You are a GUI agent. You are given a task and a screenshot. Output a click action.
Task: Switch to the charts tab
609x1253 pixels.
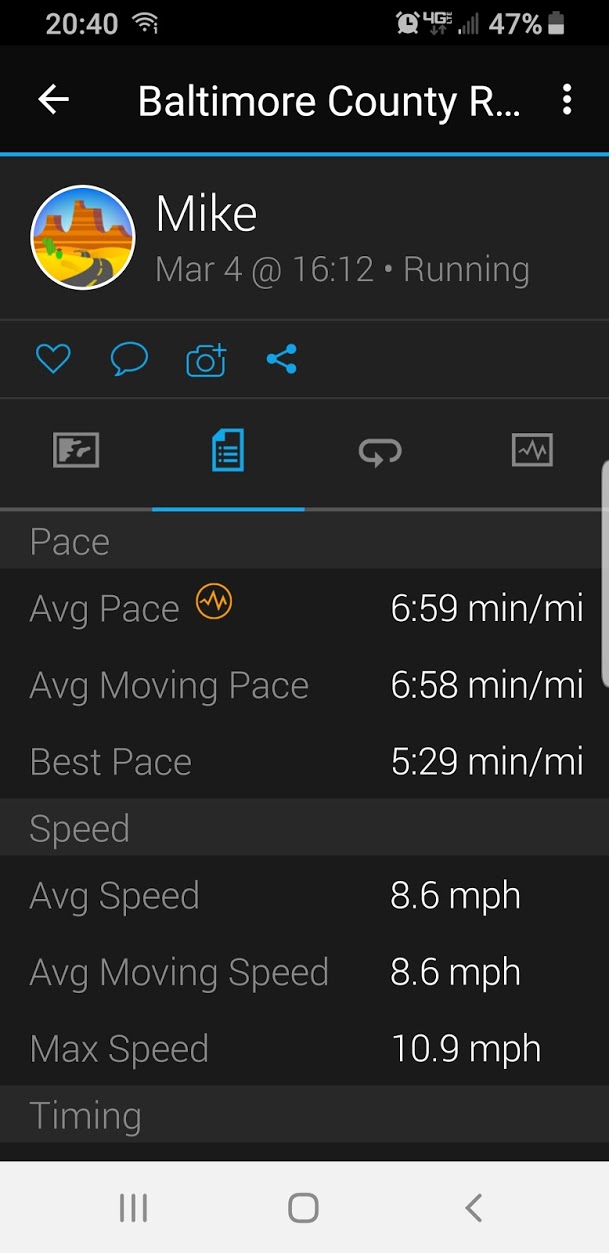click(532, 451)
